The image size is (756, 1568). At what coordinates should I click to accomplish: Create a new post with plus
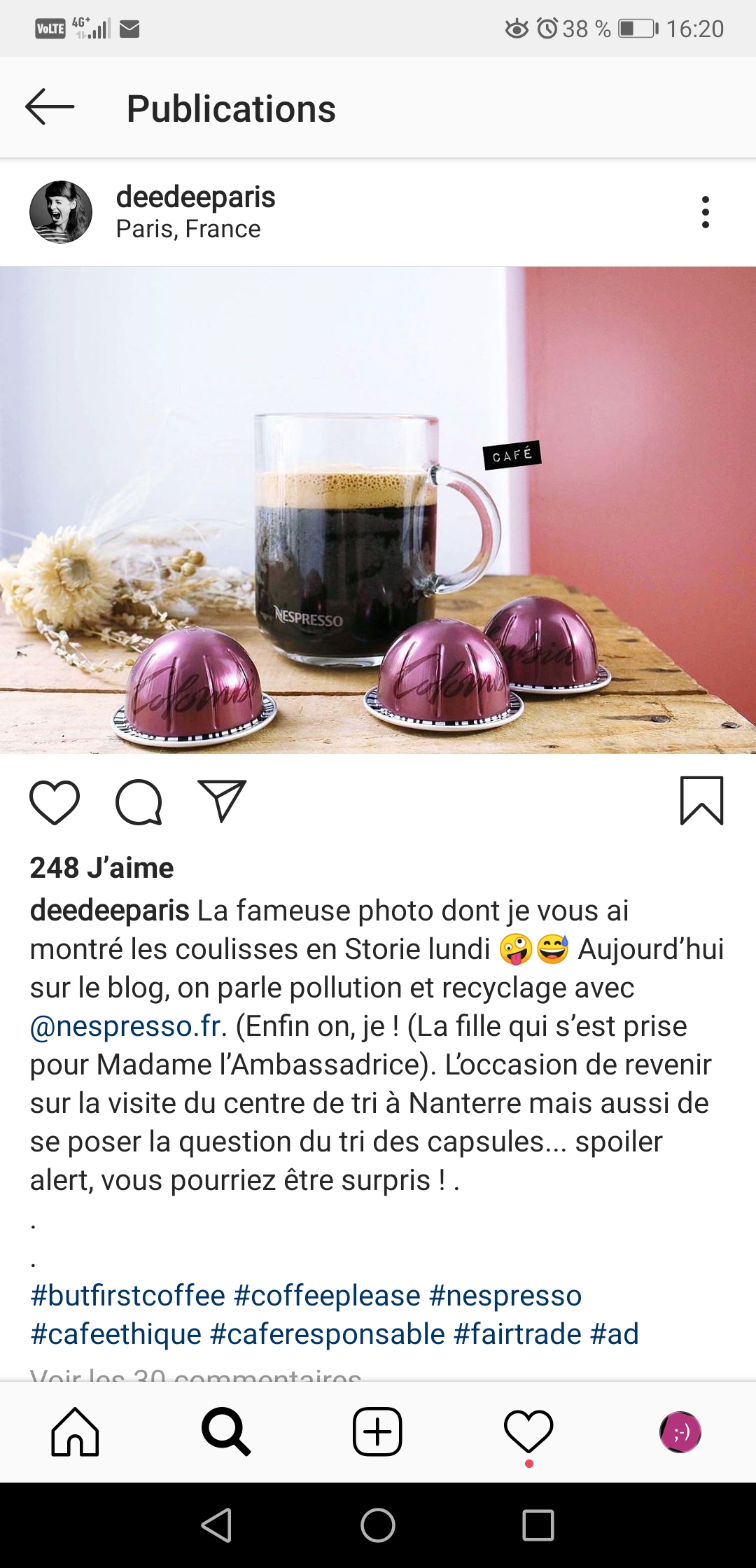point(377,1431)
